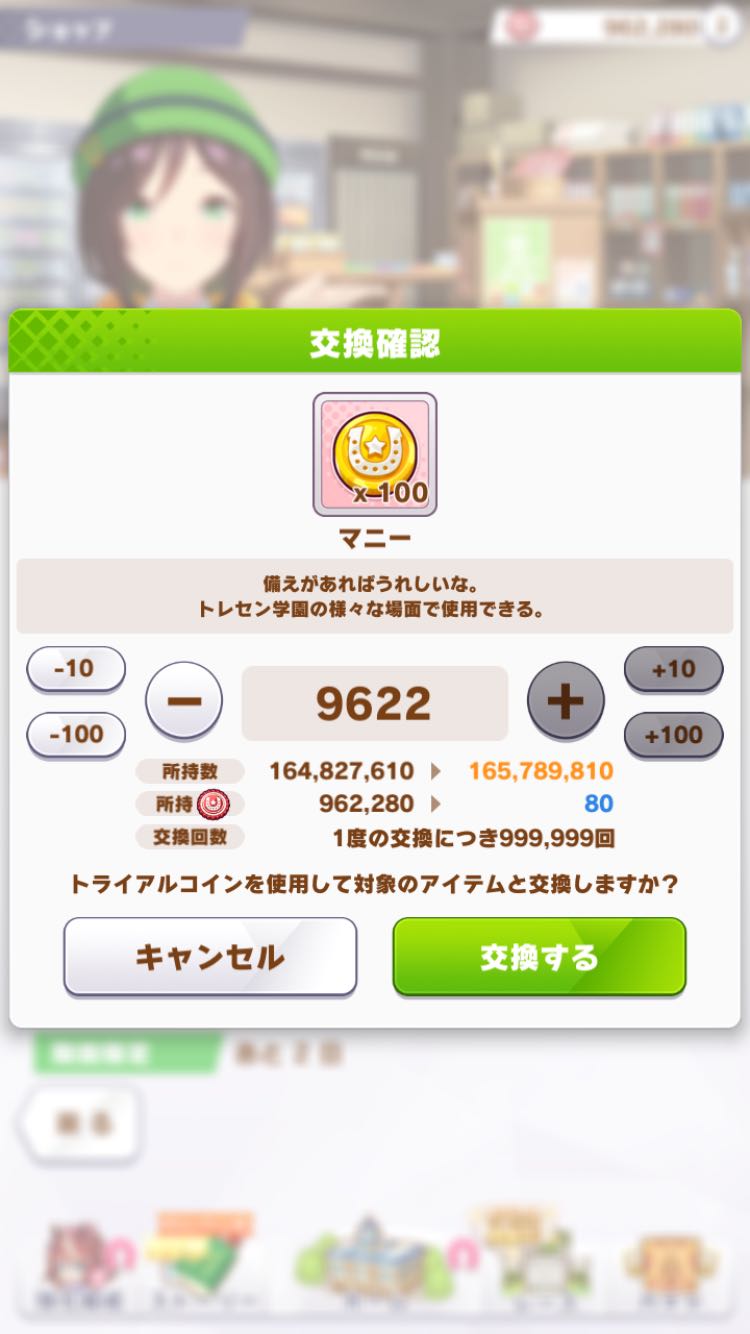This screenshot has width=750, height=1334.
Task: Tap the plus button to increase quantity
Action: pos(565,701)
